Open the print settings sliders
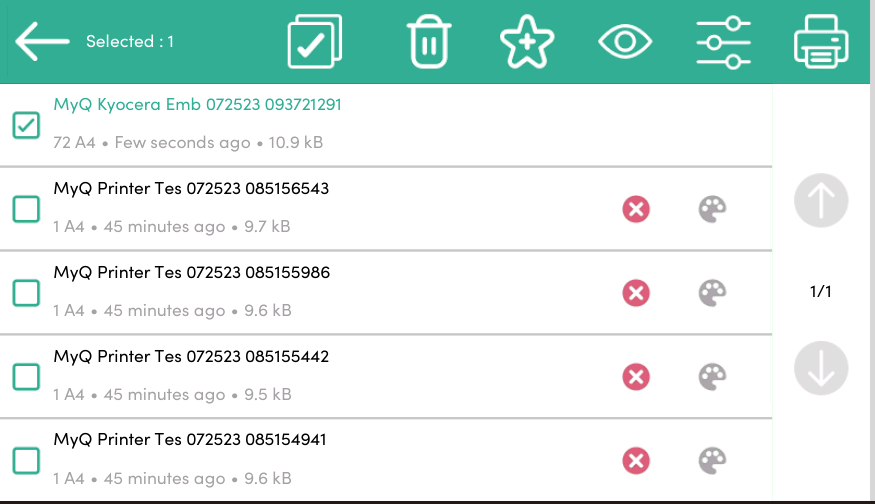 [723, 42]
